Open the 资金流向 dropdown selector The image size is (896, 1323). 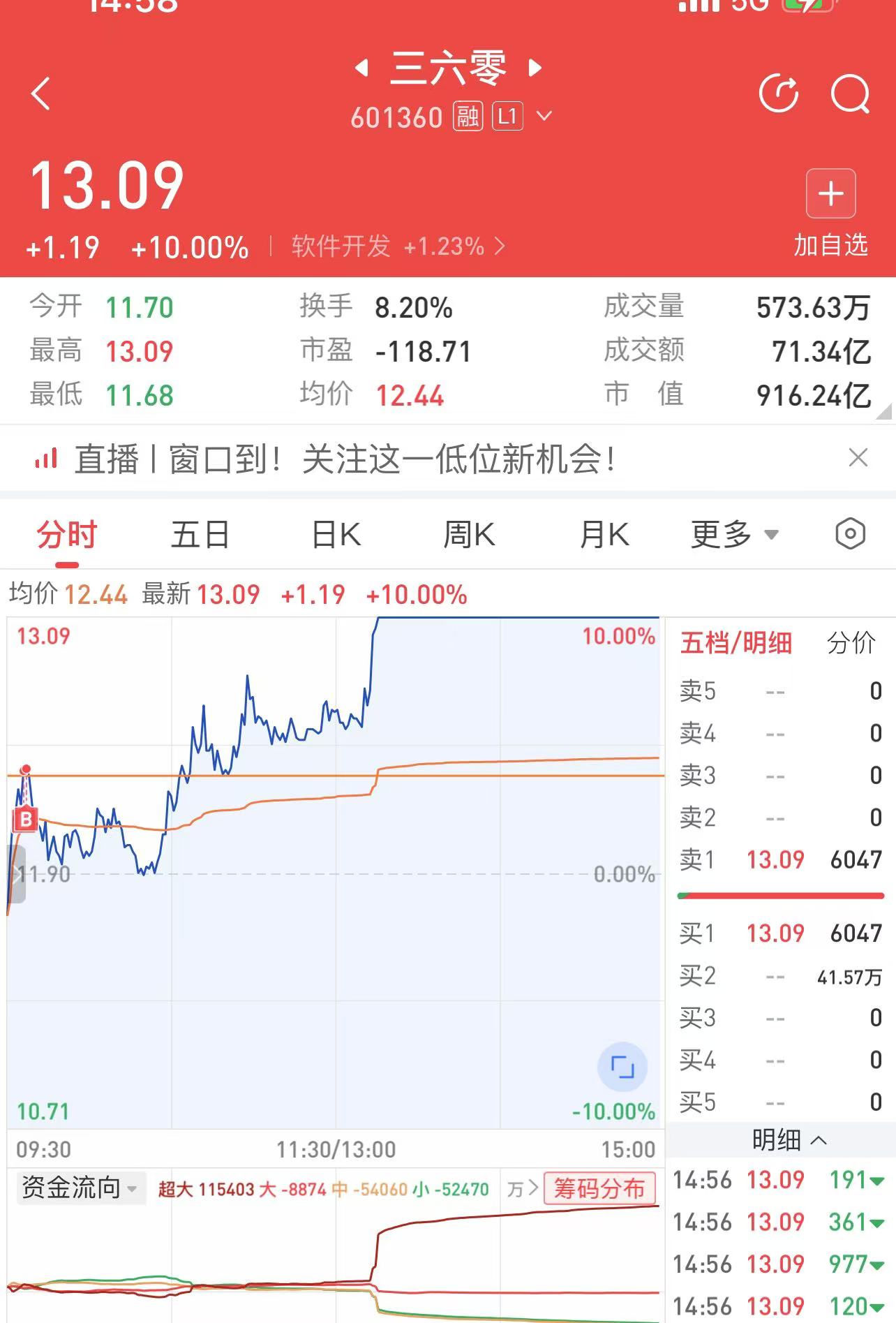pyautogui.click(x=80, y=1187)
